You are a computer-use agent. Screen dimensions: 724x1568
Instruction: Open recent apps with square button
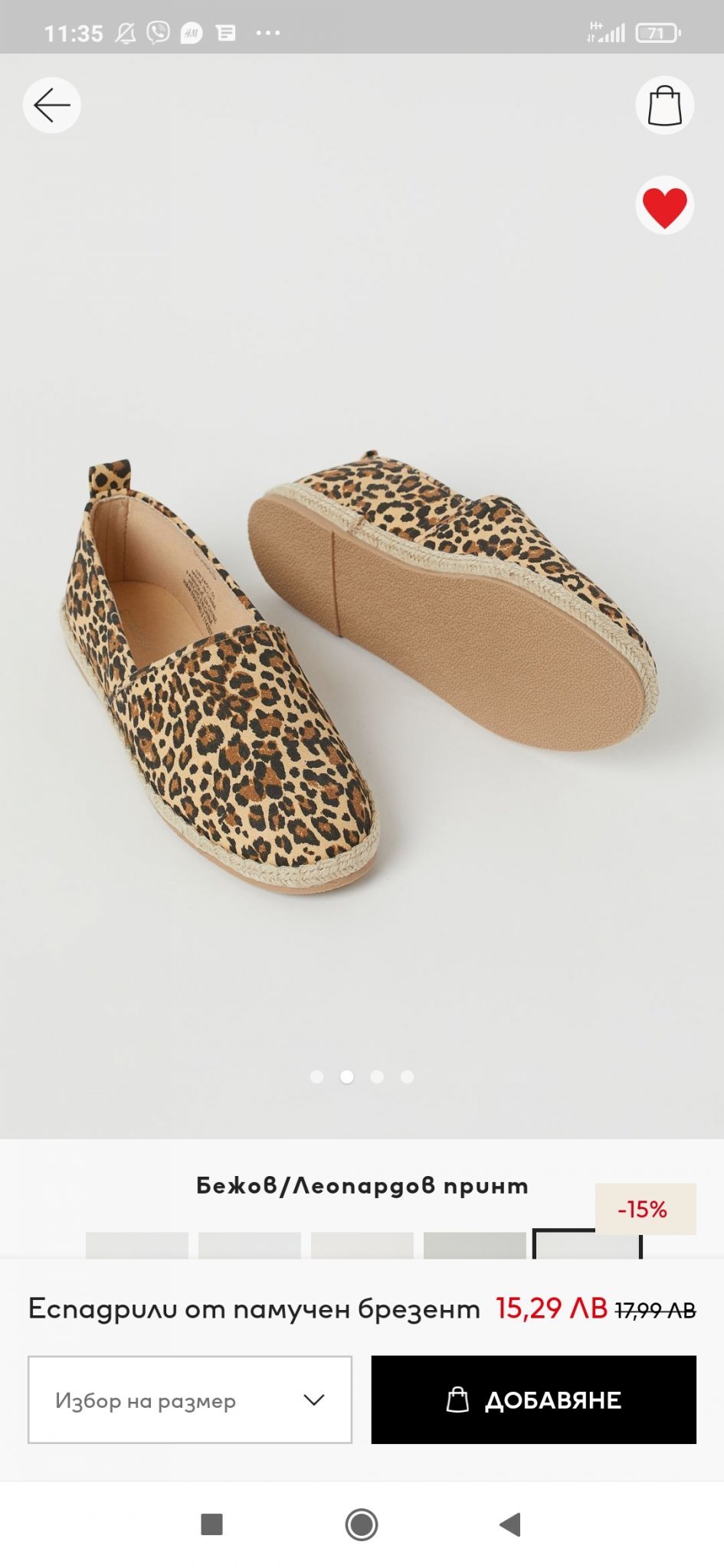[x=211, y=1524]
